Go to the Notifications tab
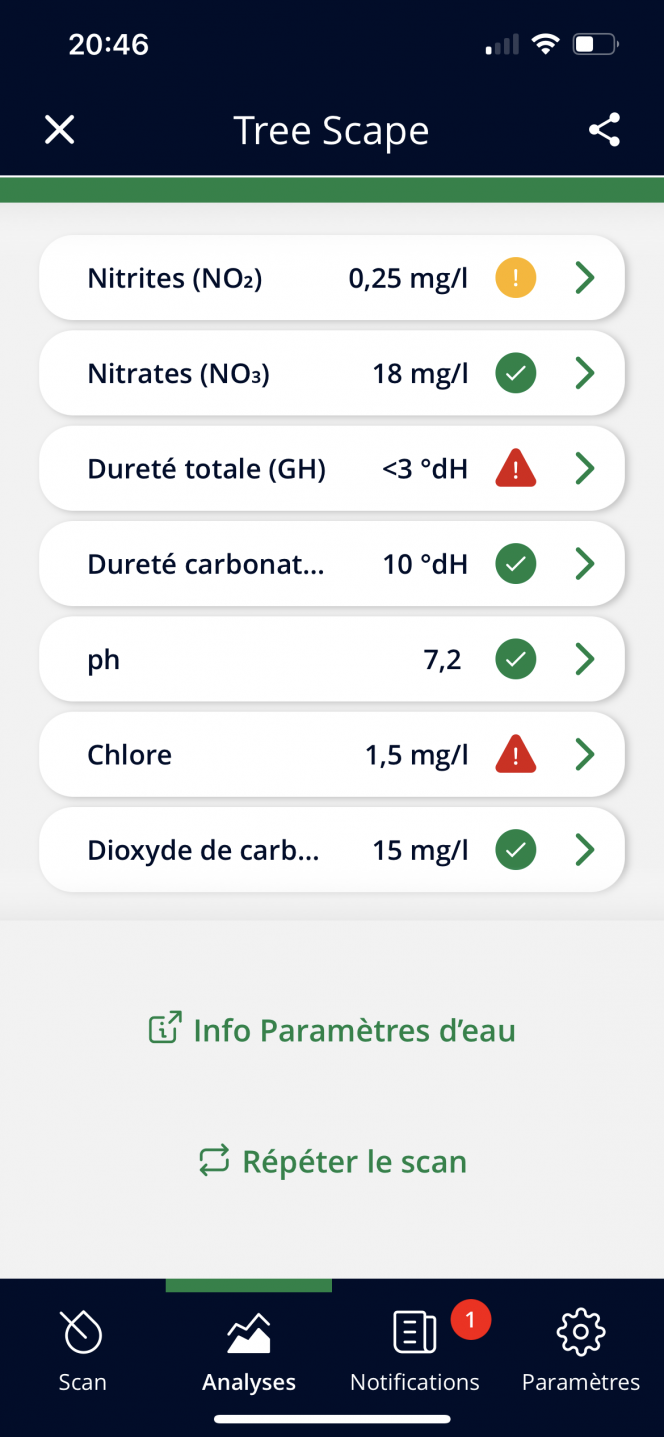The image size is (664, 1437). (415, 1352)
